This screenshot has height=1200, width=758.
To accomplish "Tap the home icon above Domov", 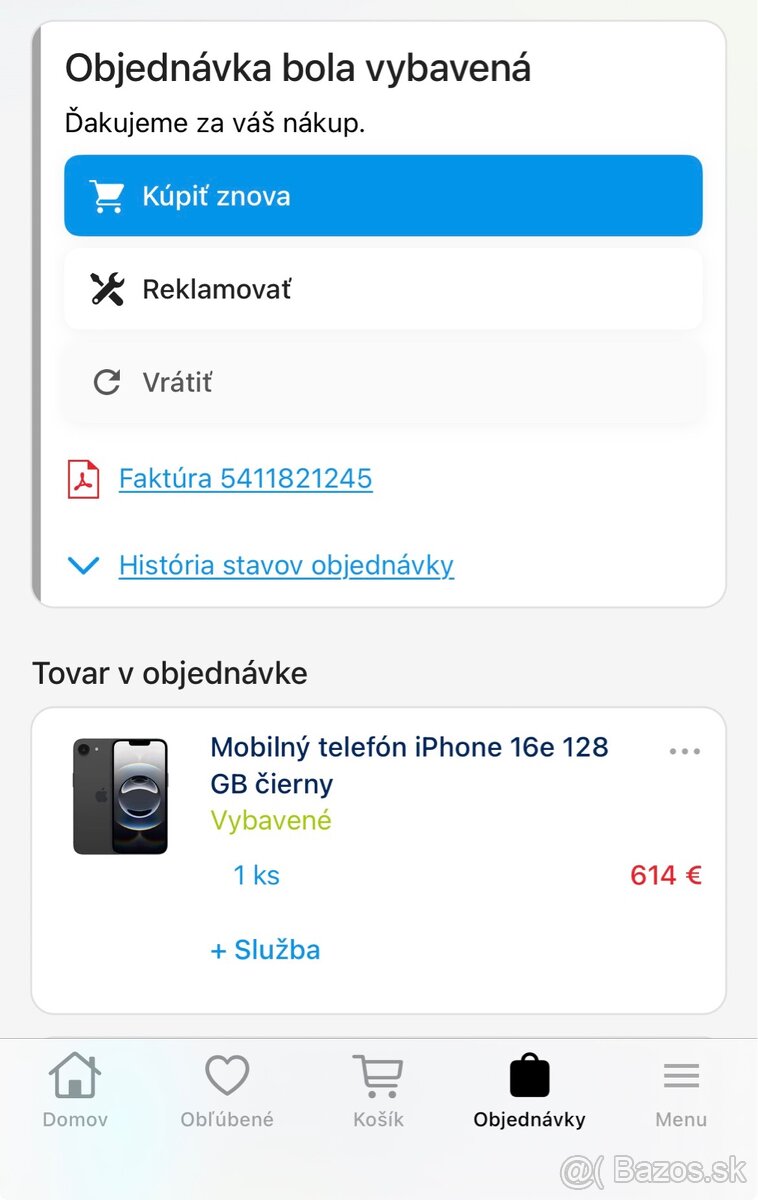I will [x=75, y=1074].
